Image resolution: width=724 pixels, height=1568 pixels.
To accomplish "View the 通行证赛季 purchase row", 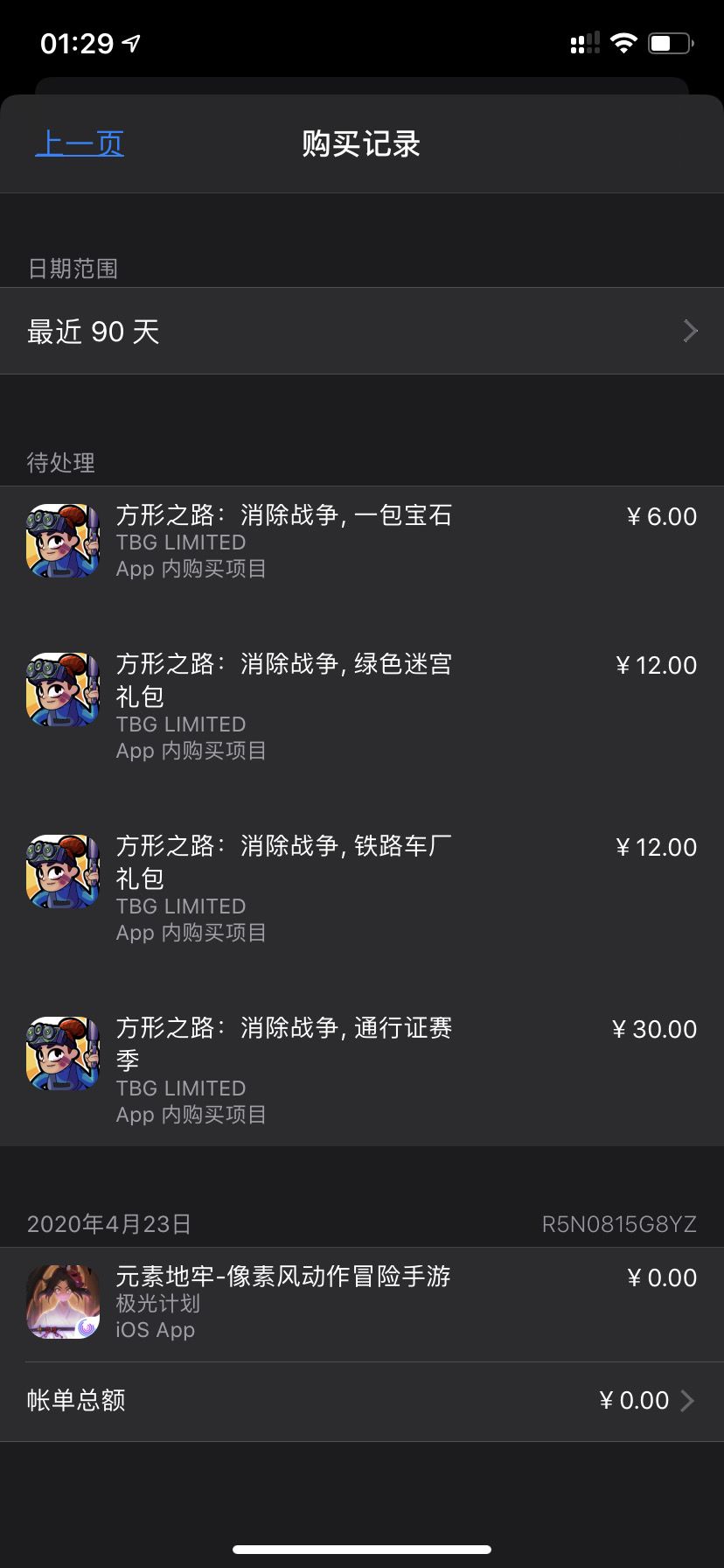I will click(362, 1071).
